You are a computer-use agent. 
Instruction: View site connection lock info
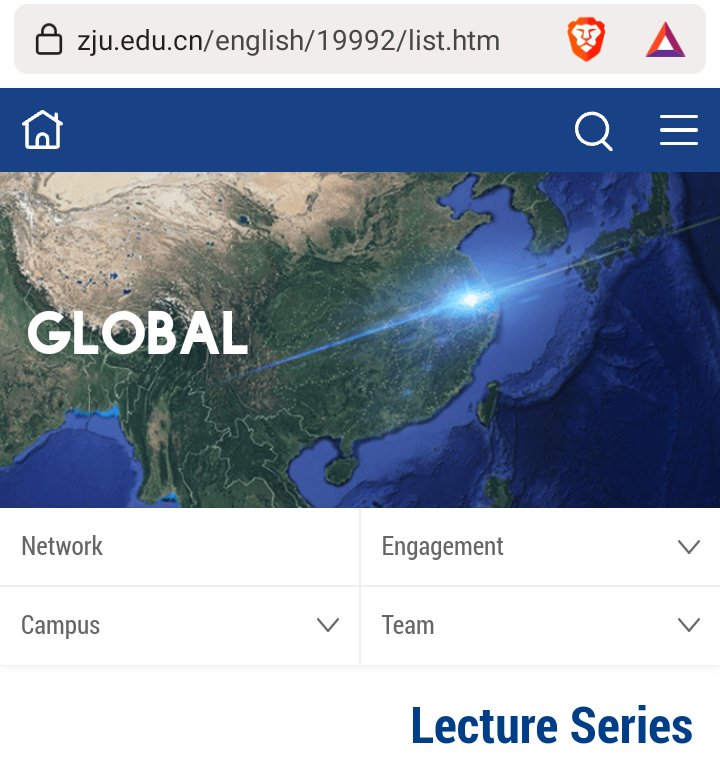point(48,40)
